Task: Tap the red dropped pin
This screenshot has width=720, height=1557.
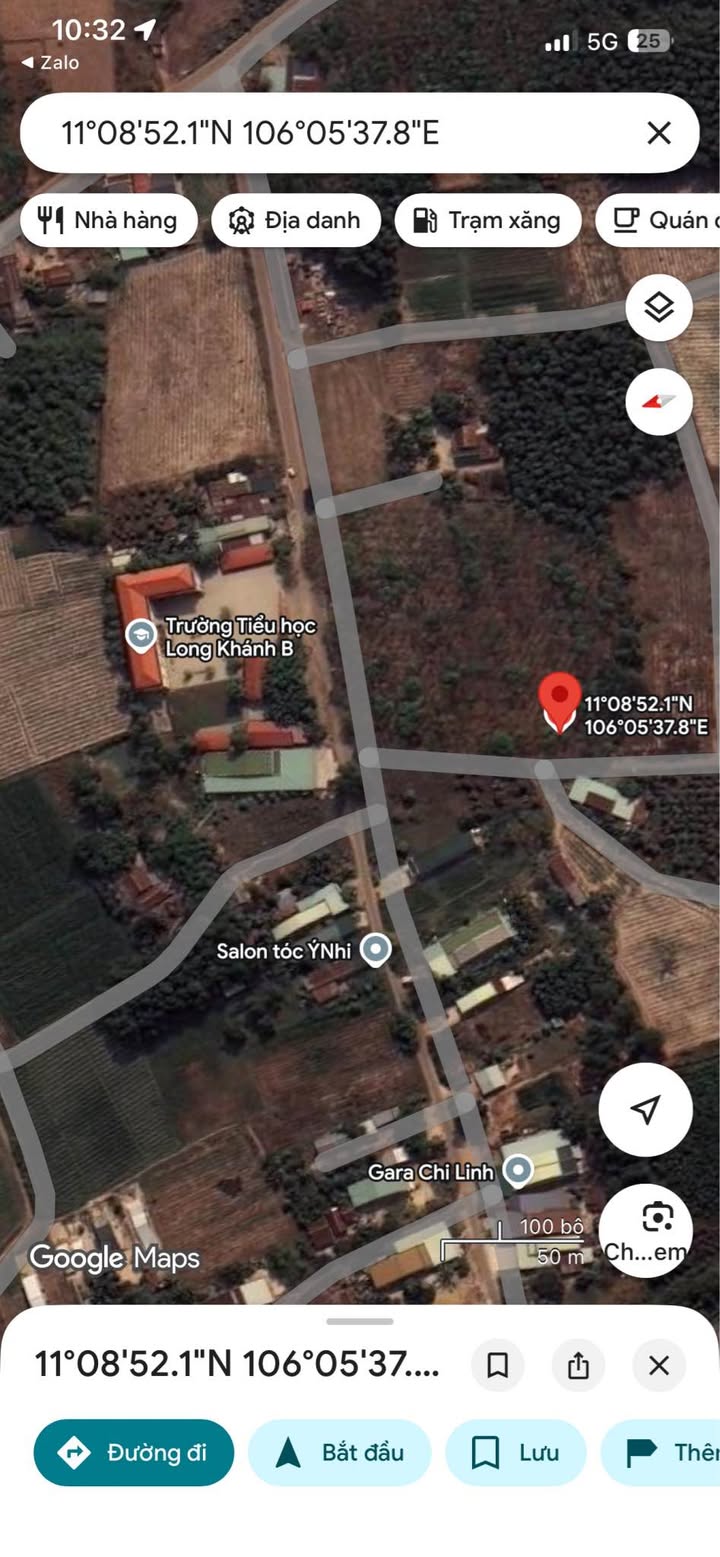Action: (x=560, y=703)
